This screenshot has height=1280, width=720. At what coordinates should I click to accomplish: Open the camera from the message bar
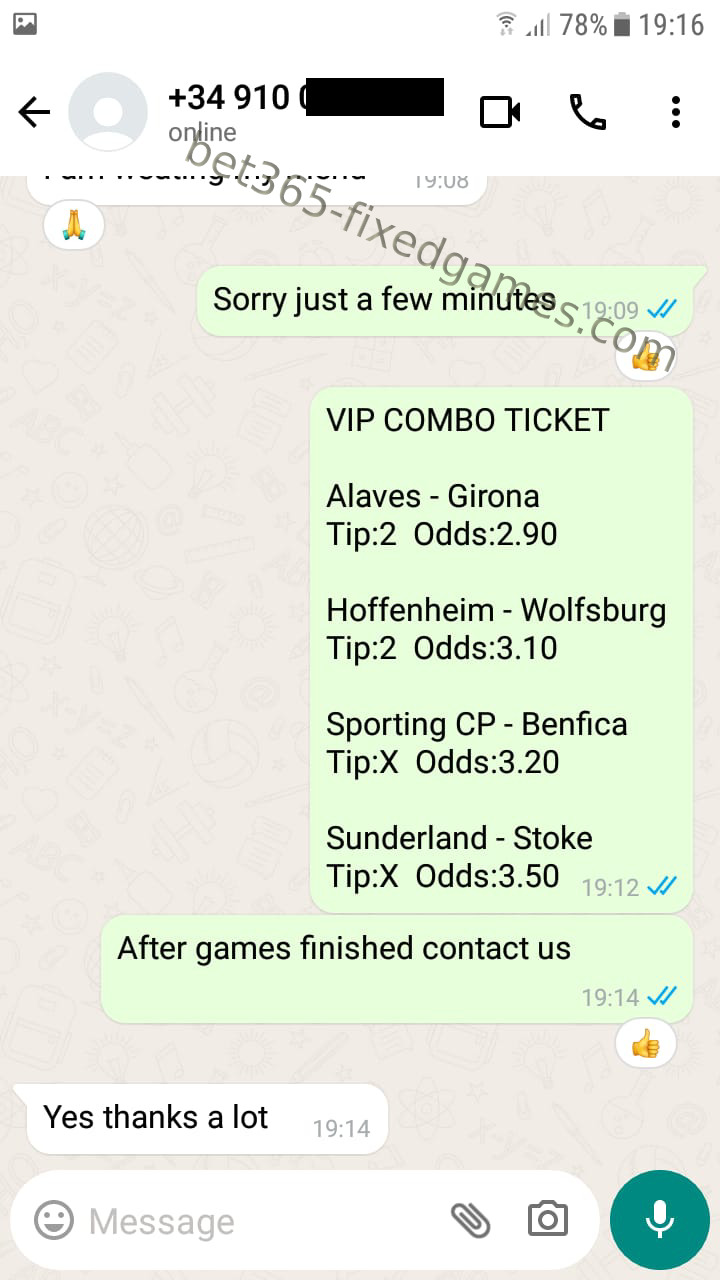pyautogui.click(x=547, y=1219)
